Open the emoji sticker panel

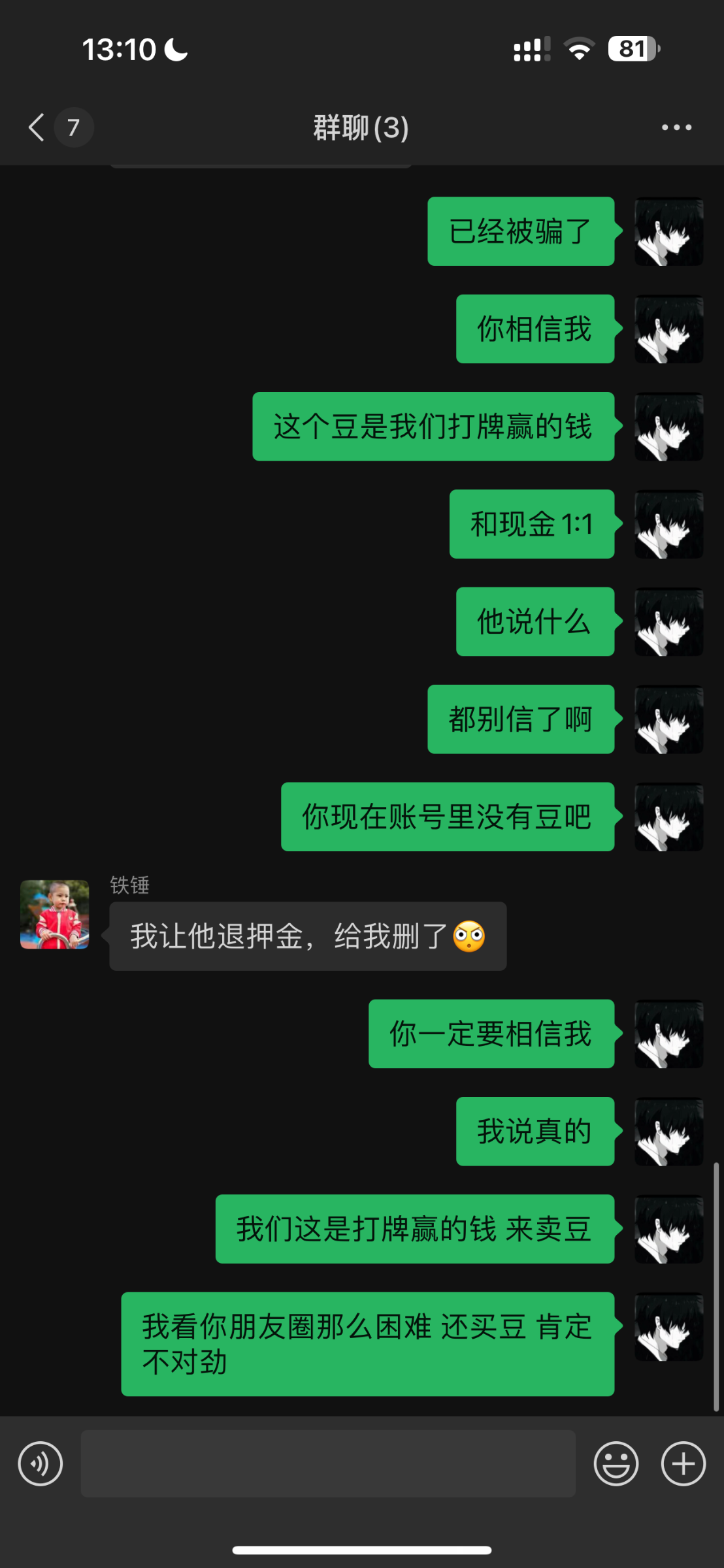[616, 1463]
